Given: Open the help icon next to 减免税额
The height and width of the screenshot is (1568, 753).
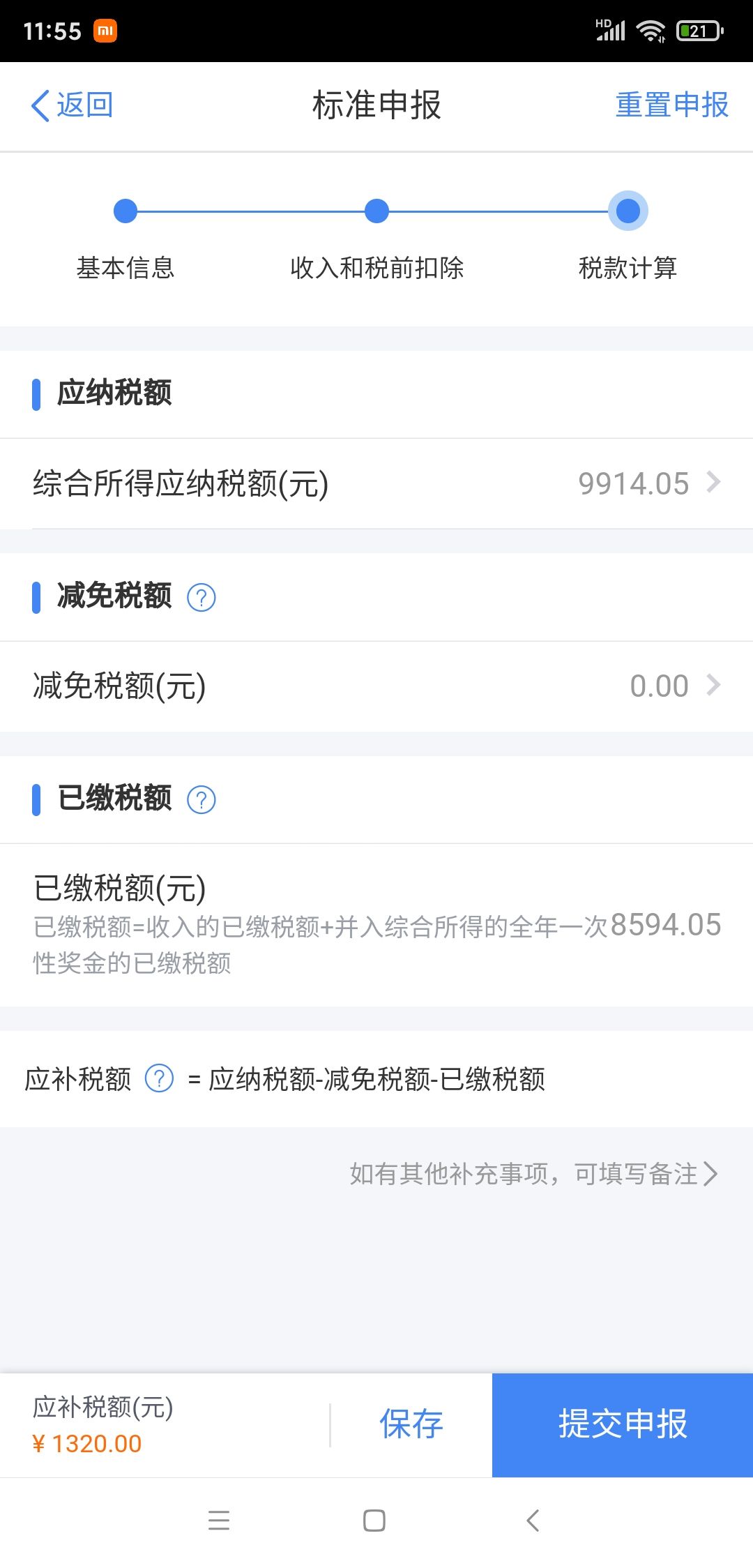Looking at the screenshot, I should pyautogui.click(x=201, y=598).
